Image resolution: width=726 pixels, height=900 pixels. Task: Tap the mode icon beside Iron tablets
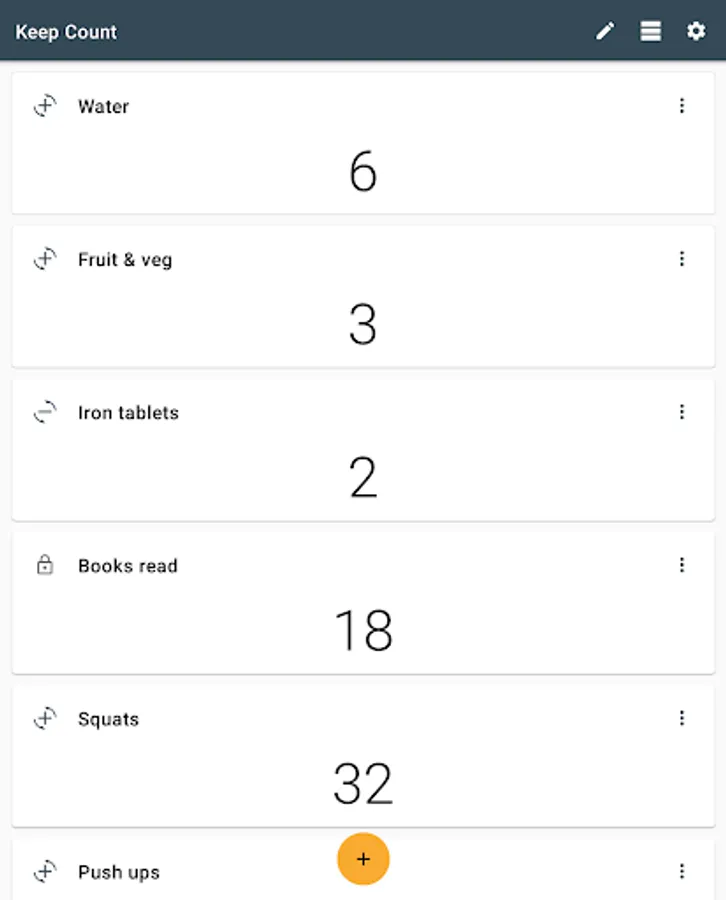45,412
